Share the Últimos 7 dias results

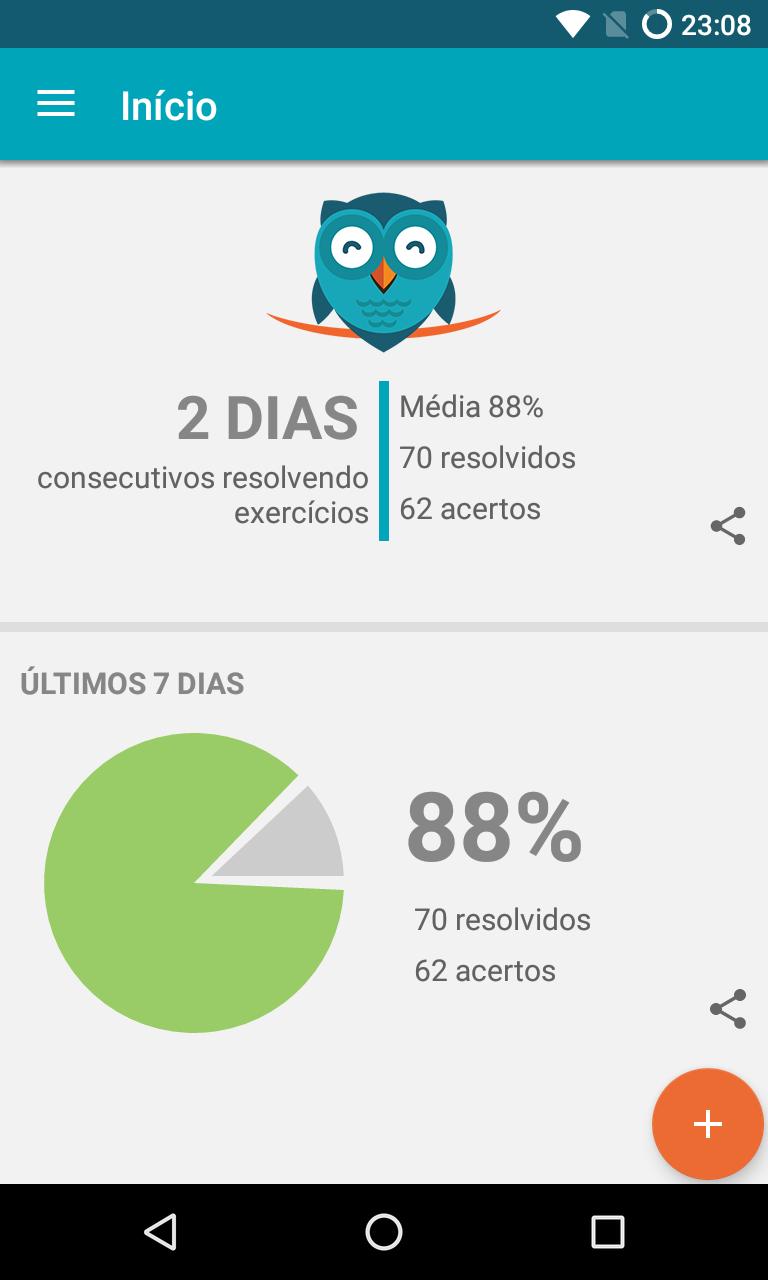click(x=727, y=1008)
